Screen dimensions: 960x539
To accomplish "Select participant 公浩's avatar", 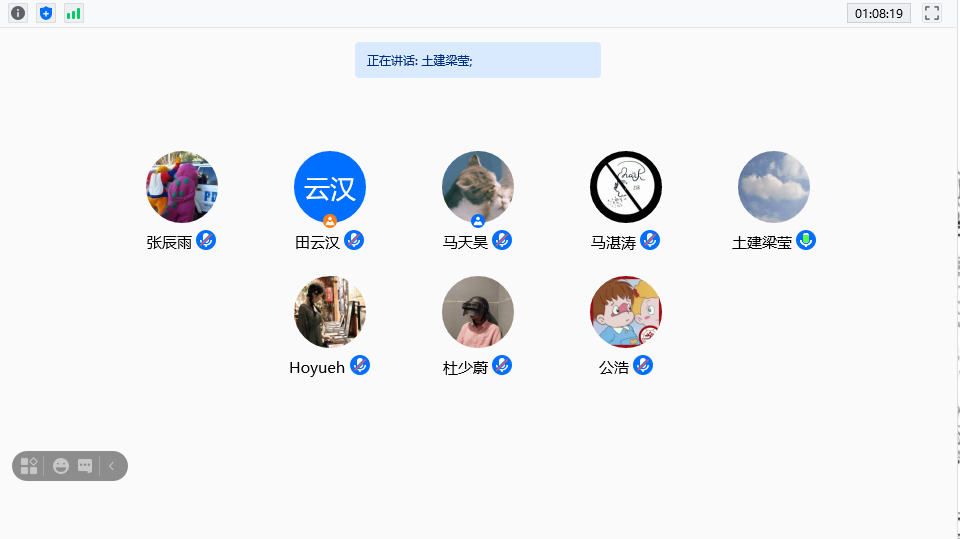I will (626, 312).
